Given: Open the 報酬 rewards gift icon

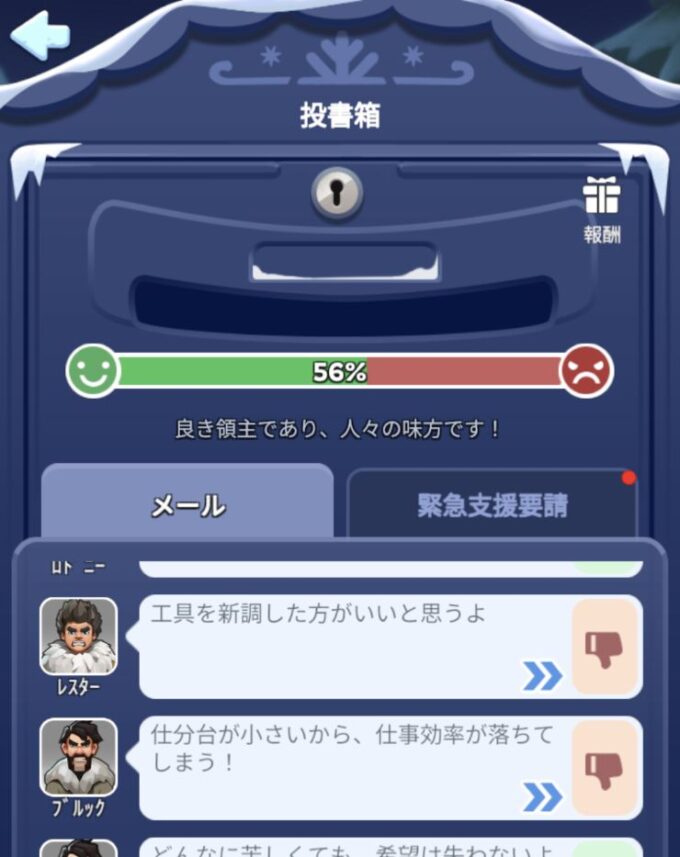Looking at the screenshot, I should click(x=602, y=208).
